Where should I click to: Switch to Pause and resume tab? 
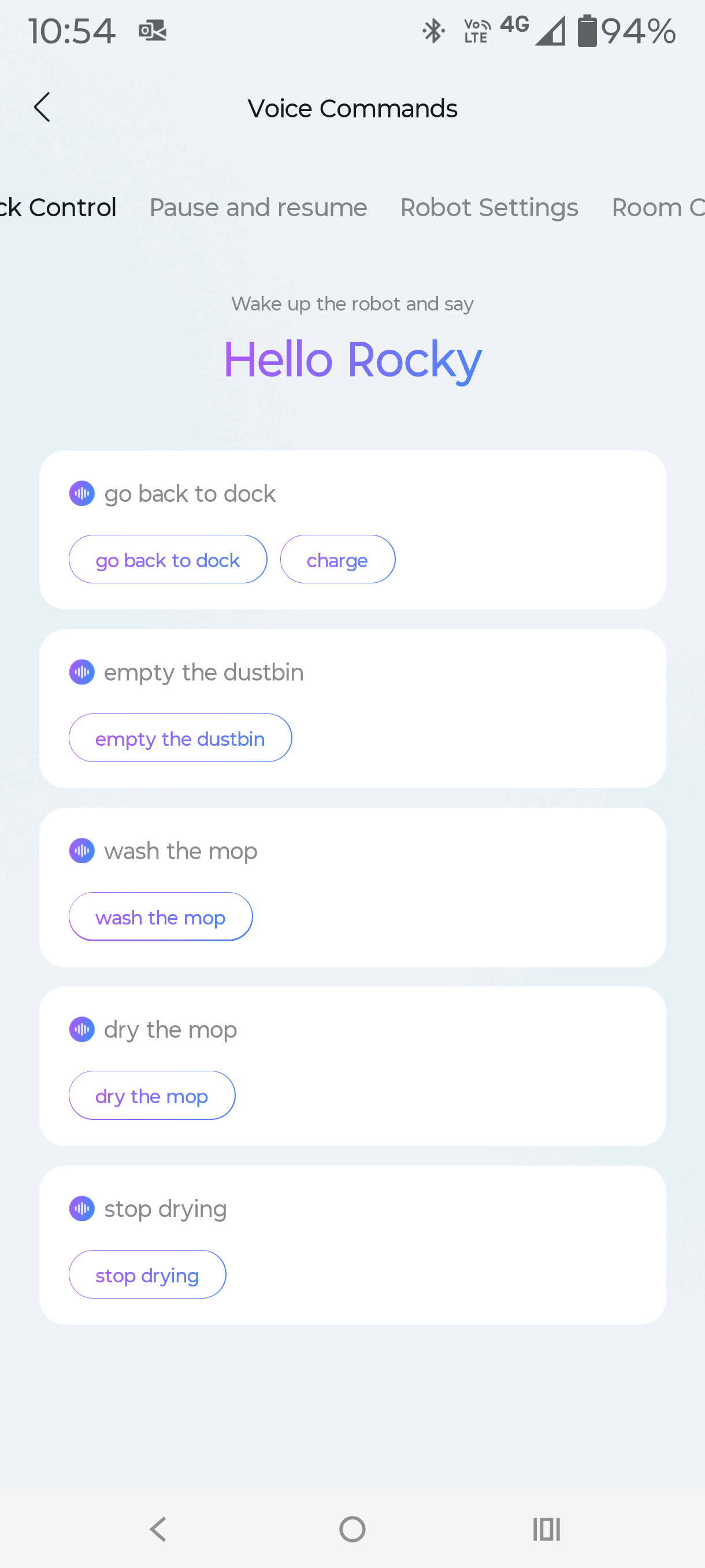[x=258, y=208]
